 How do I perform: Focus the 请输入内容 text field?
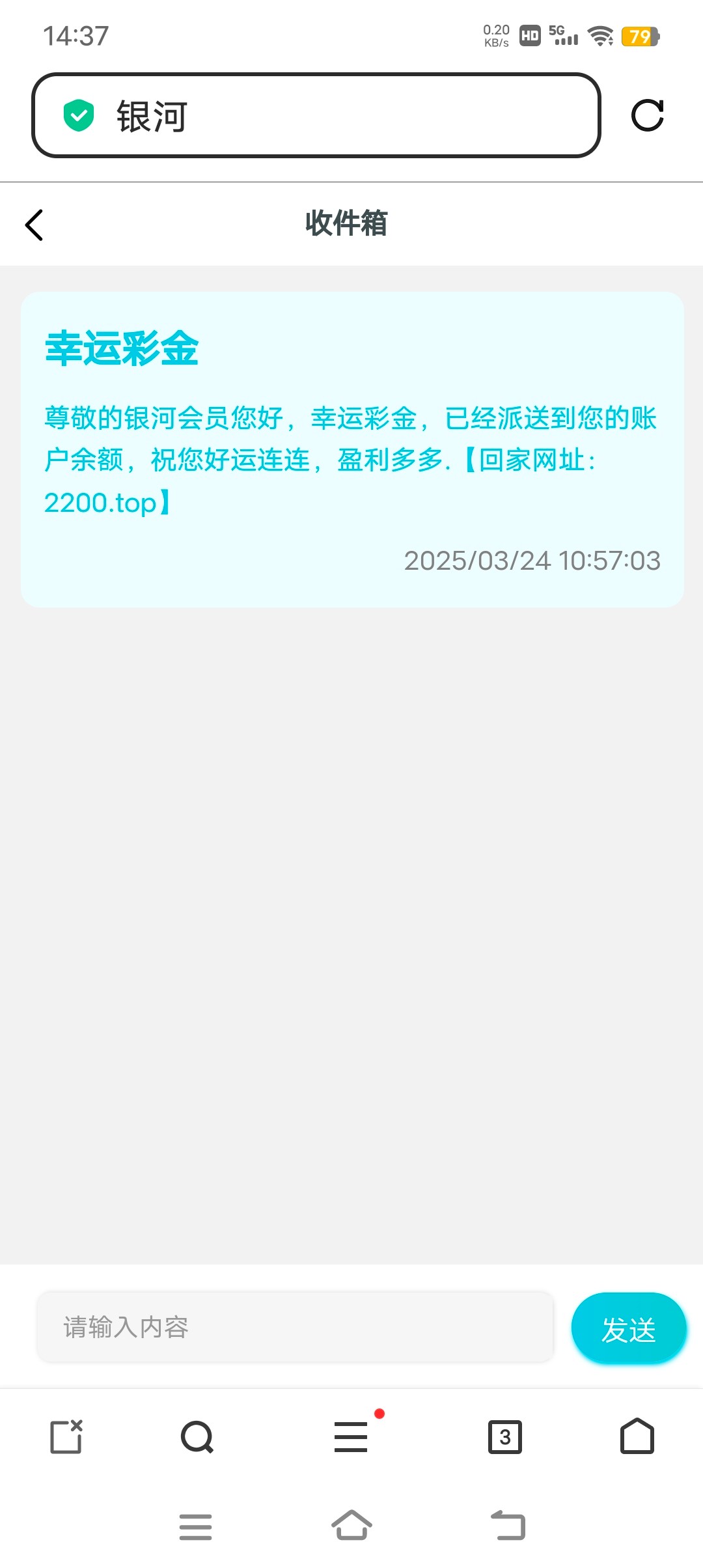(295, 1327)
